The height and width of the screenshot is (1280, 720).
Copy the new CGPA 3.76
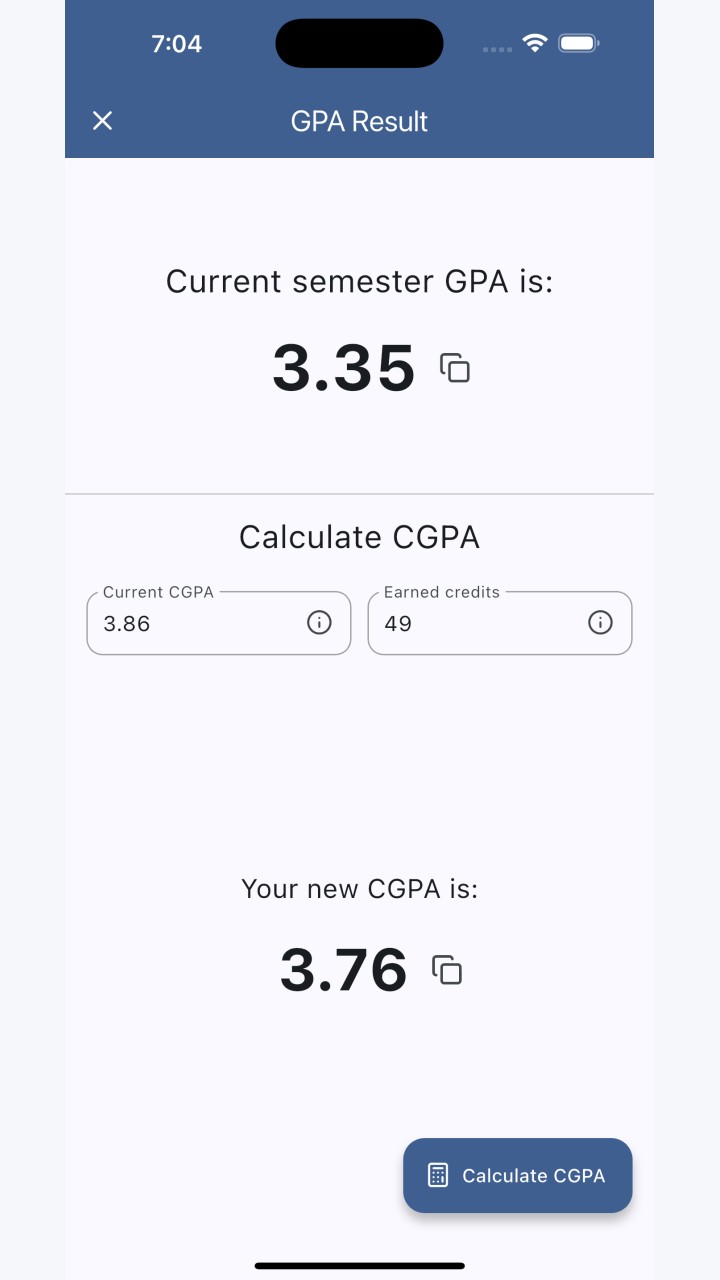(x=447, y=970)
